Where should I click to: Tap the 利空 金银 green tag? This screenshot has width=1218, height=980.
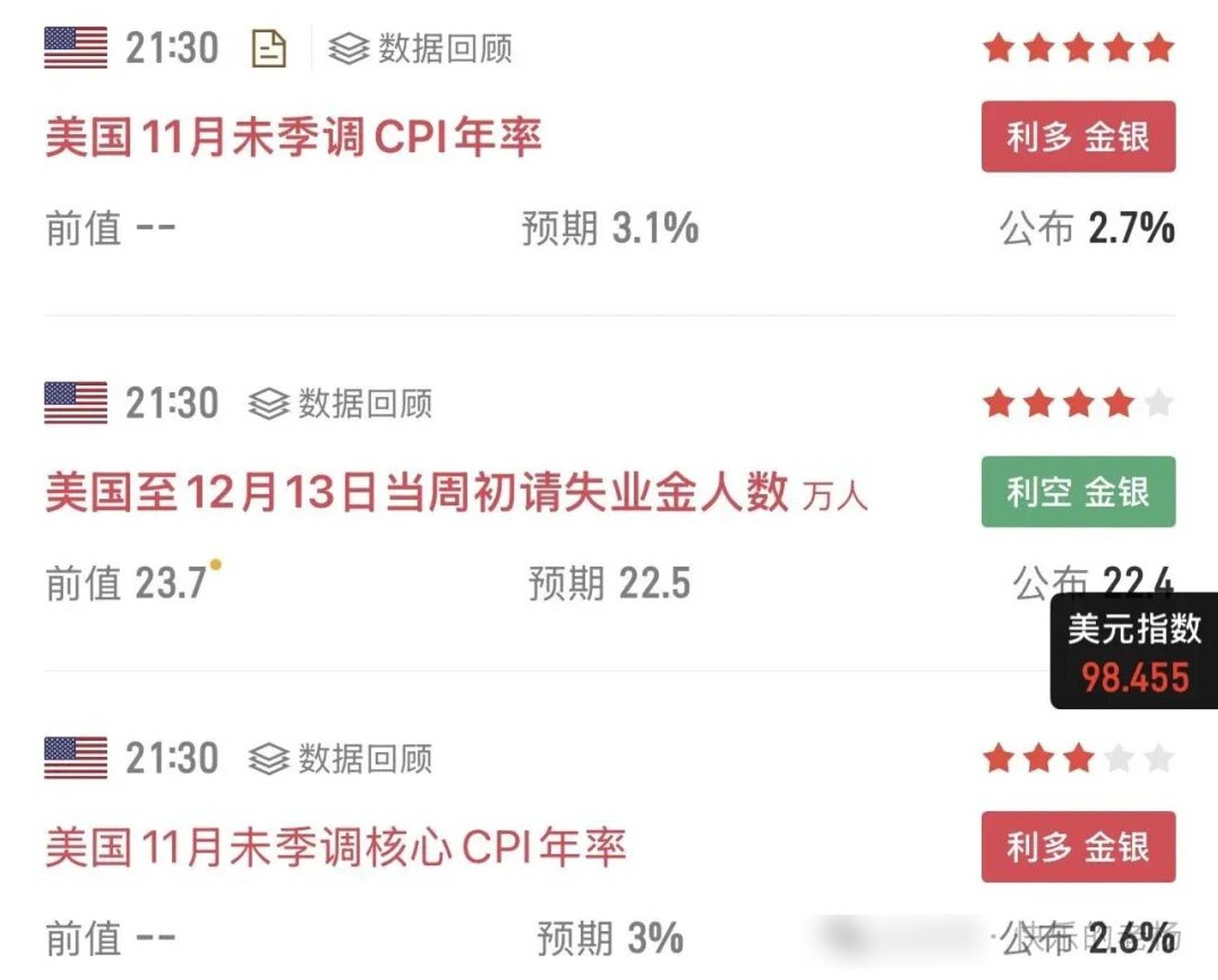click(1078, 492)
